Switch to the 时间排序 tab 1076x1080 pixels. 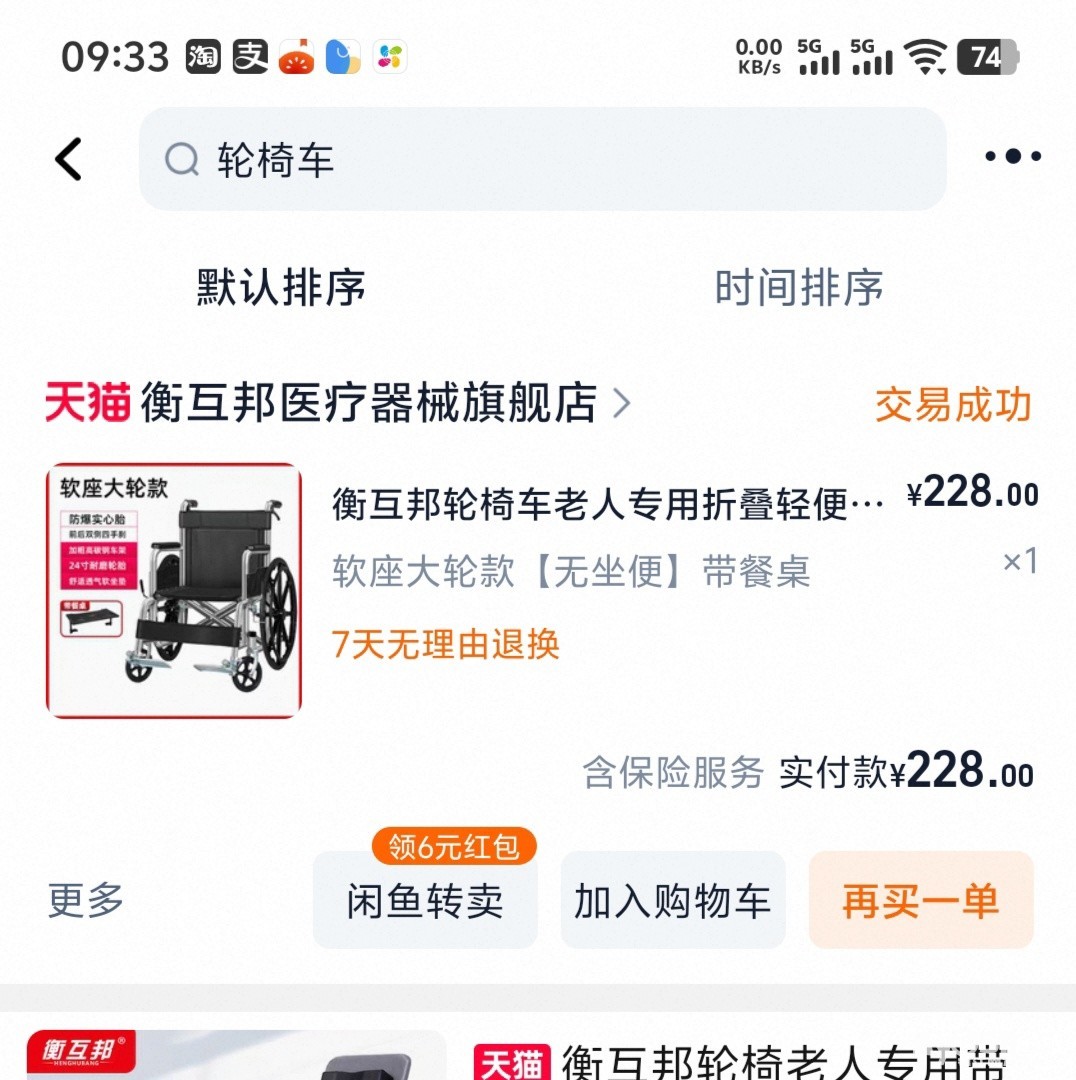(798, 288)
